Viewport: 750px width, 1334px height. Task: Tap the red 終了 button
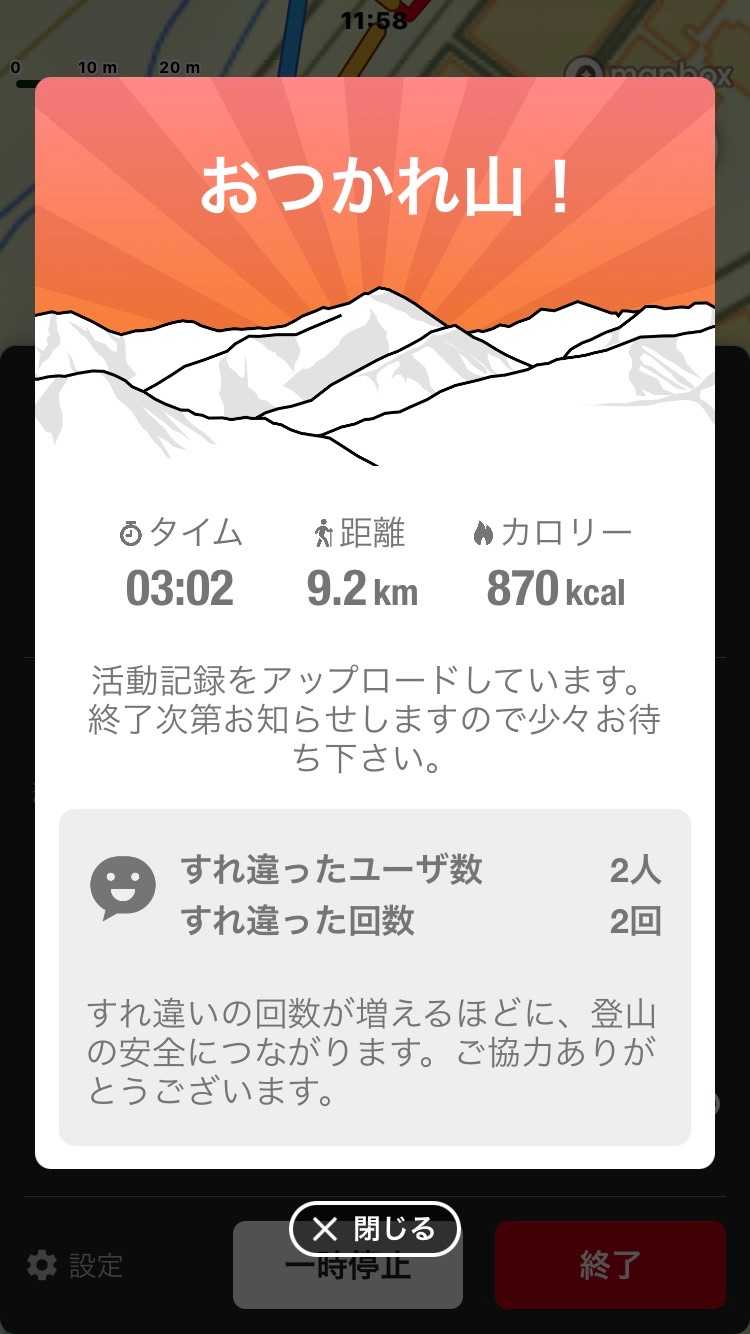610,1266
